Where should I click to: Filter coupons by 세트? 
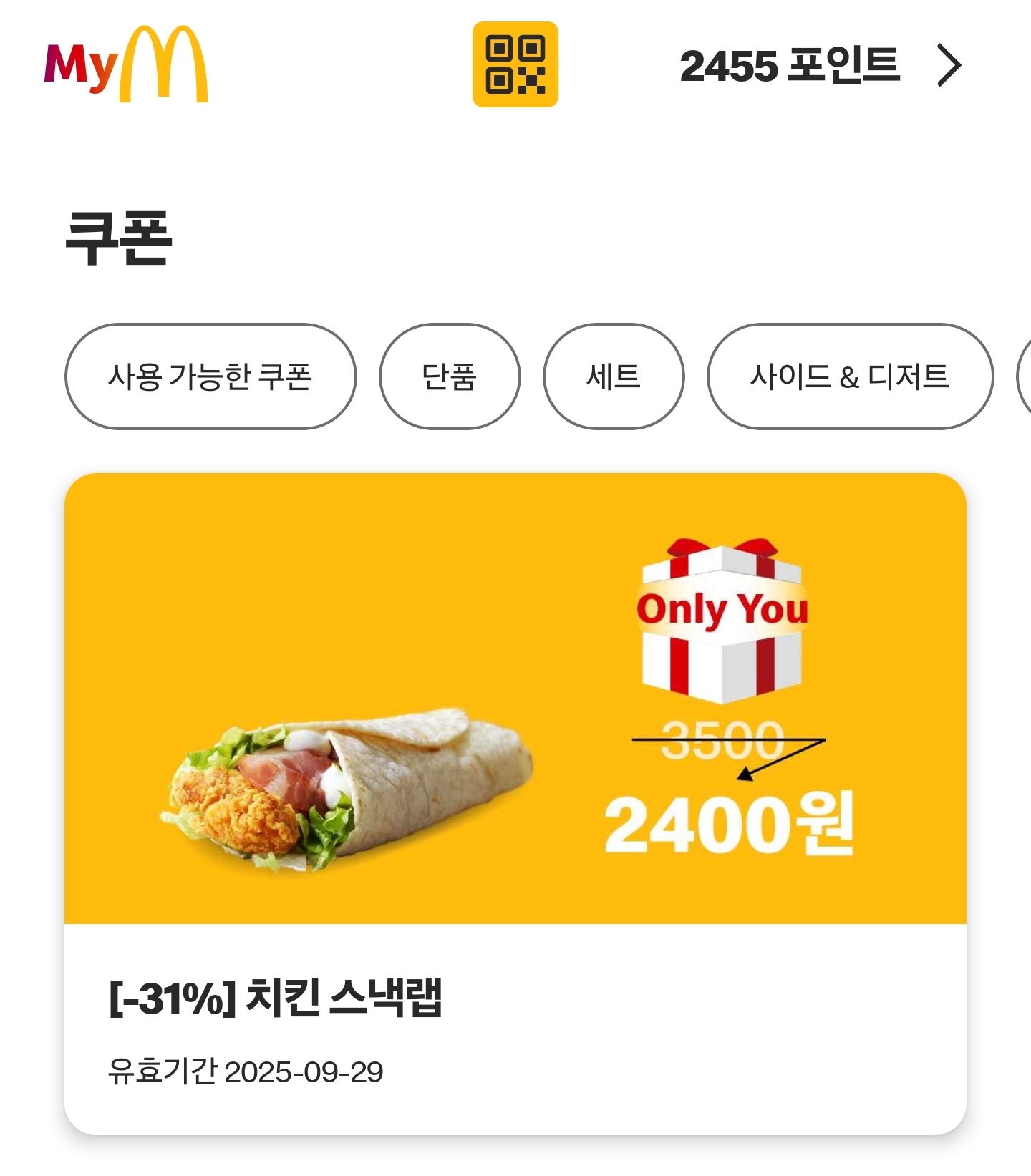tap(613, 376)
